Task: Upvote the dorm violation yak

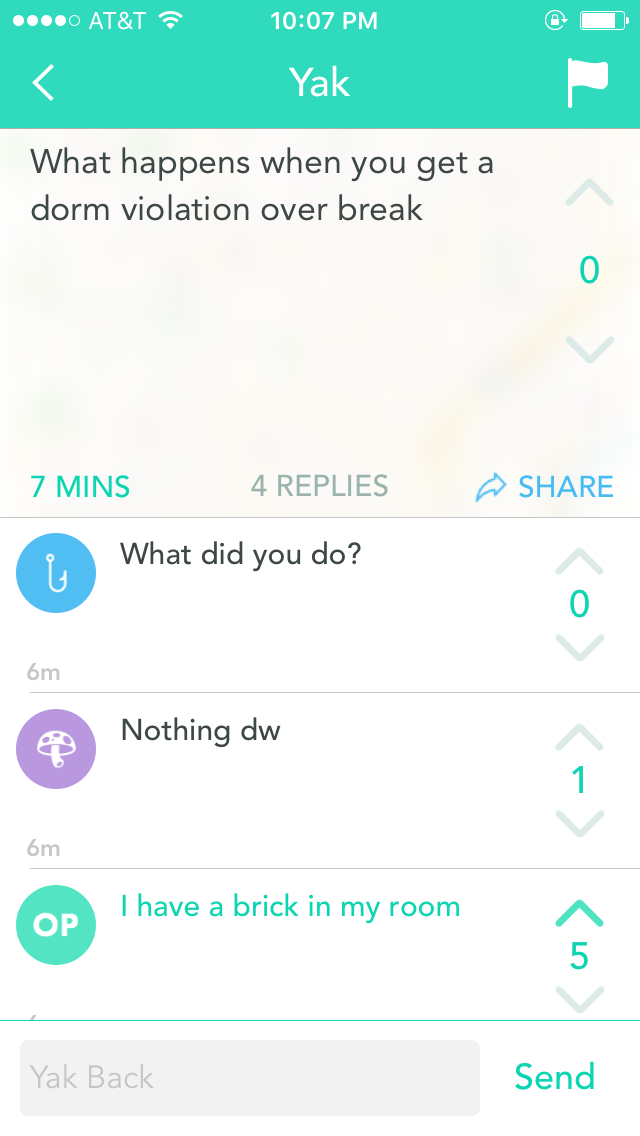Action: click(x=589, y=194)
